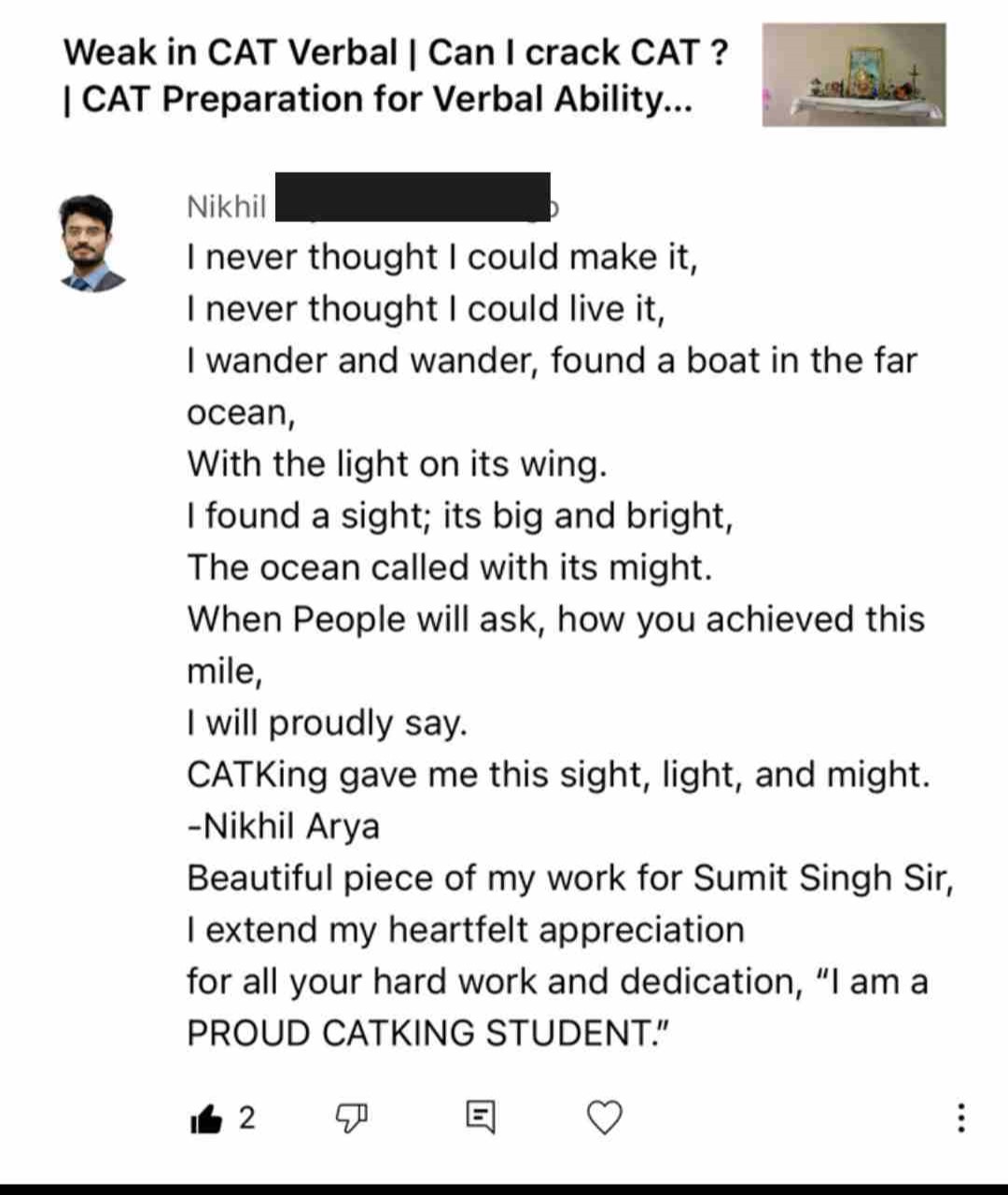
Task: Reply to Nikhil's comment
Action: (480, 1118)
